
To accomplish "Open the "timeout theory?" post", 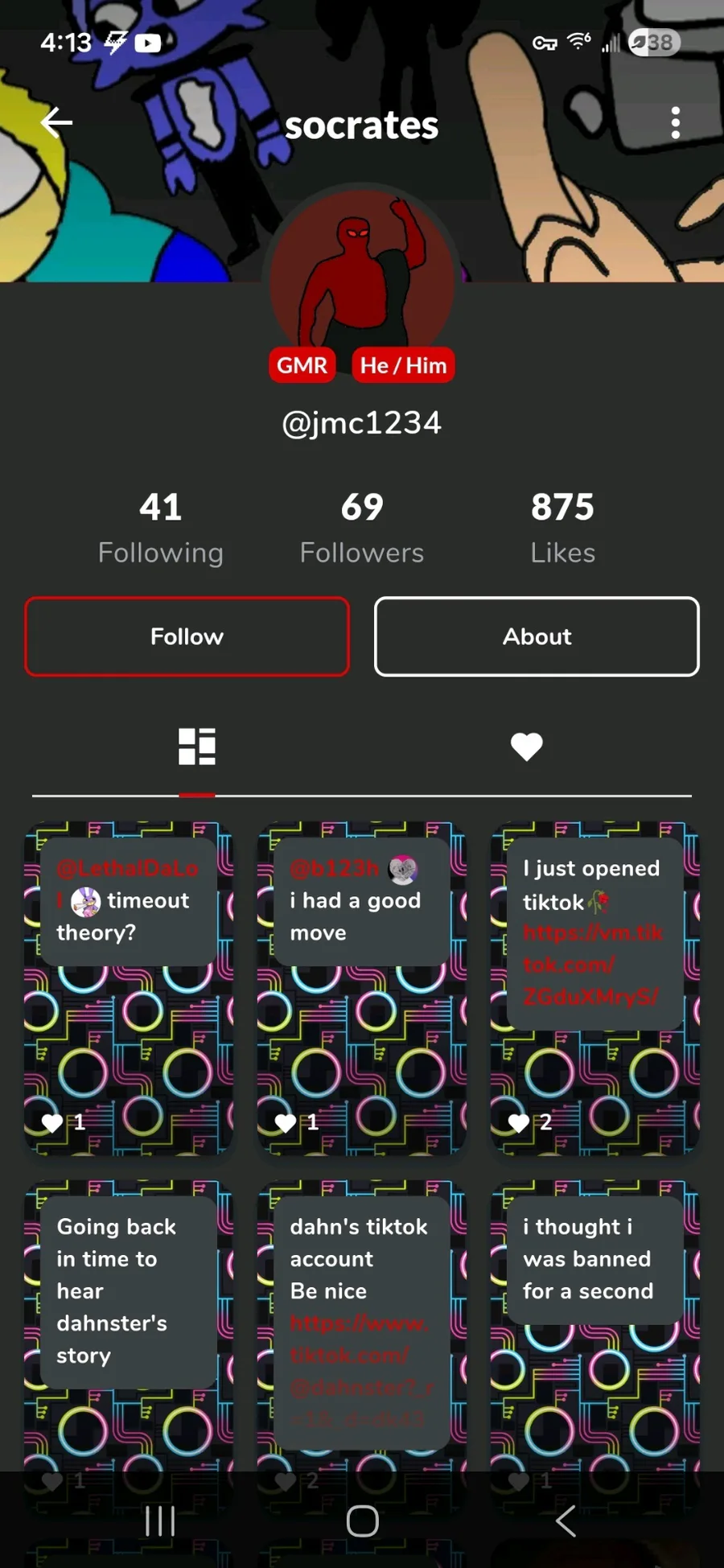I will pos(129,989).
